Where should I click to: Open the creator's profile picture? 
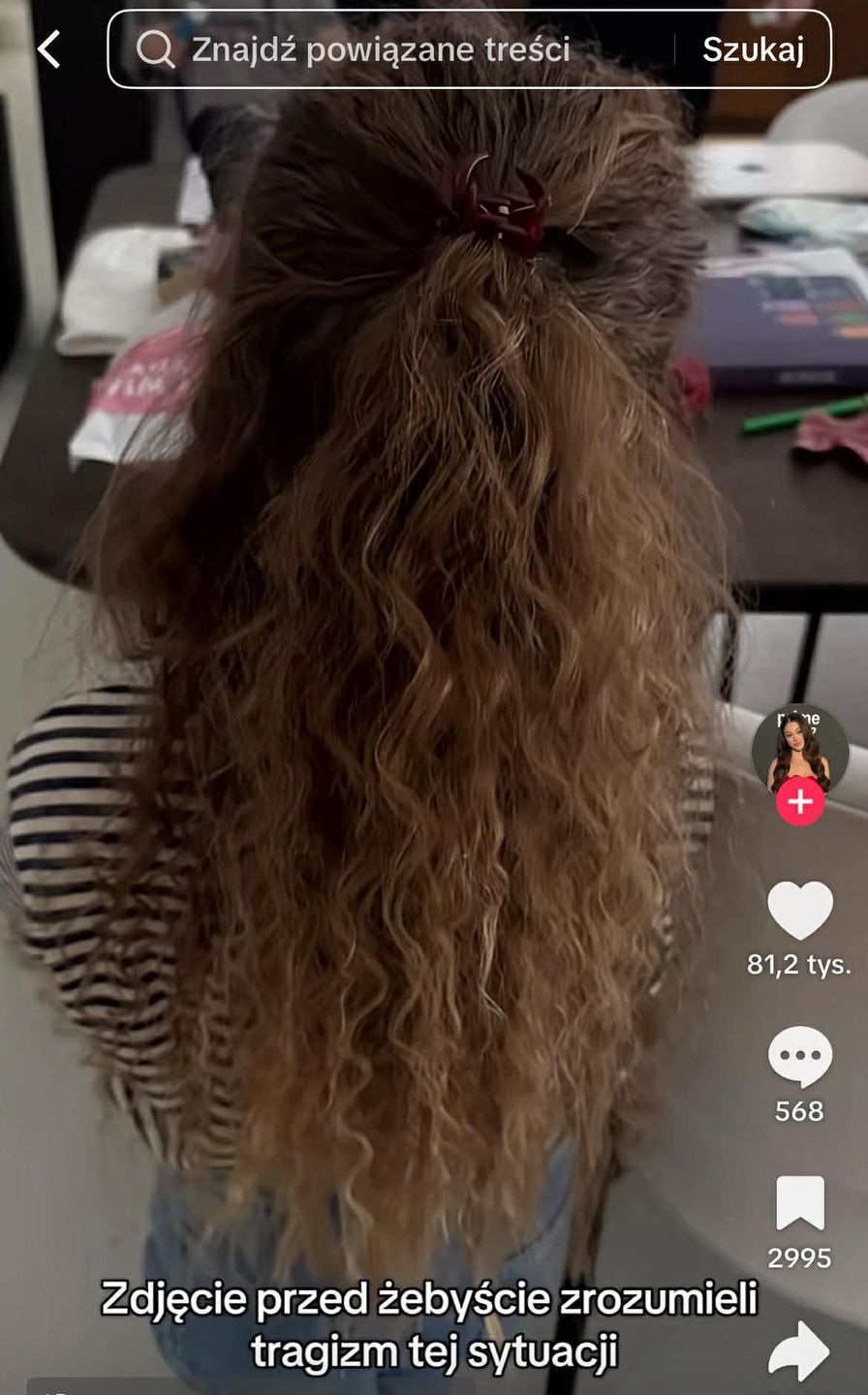[x=799, y=749]
